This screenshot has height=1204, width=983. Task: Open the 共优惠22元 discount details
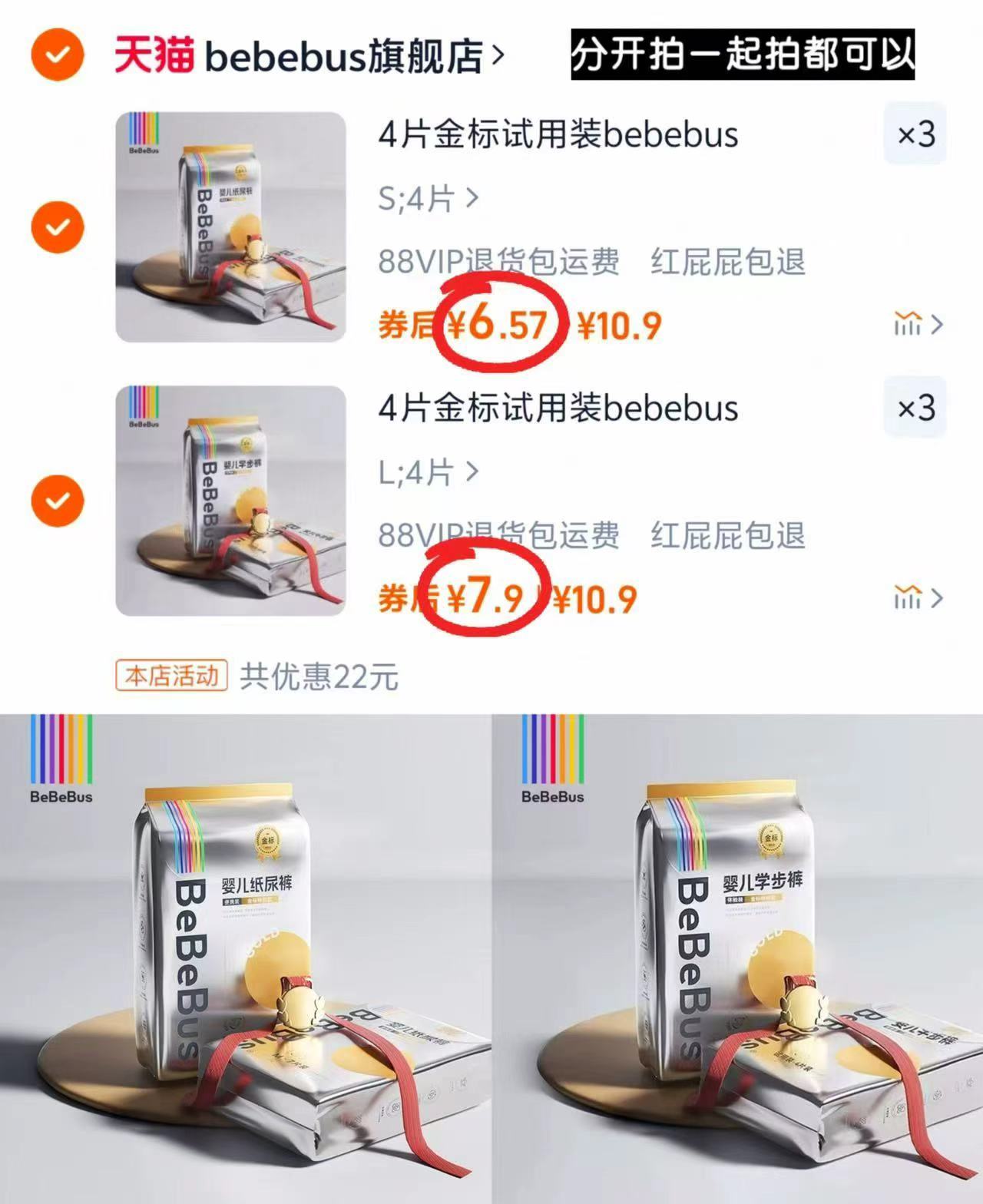[x=323, y=675]
